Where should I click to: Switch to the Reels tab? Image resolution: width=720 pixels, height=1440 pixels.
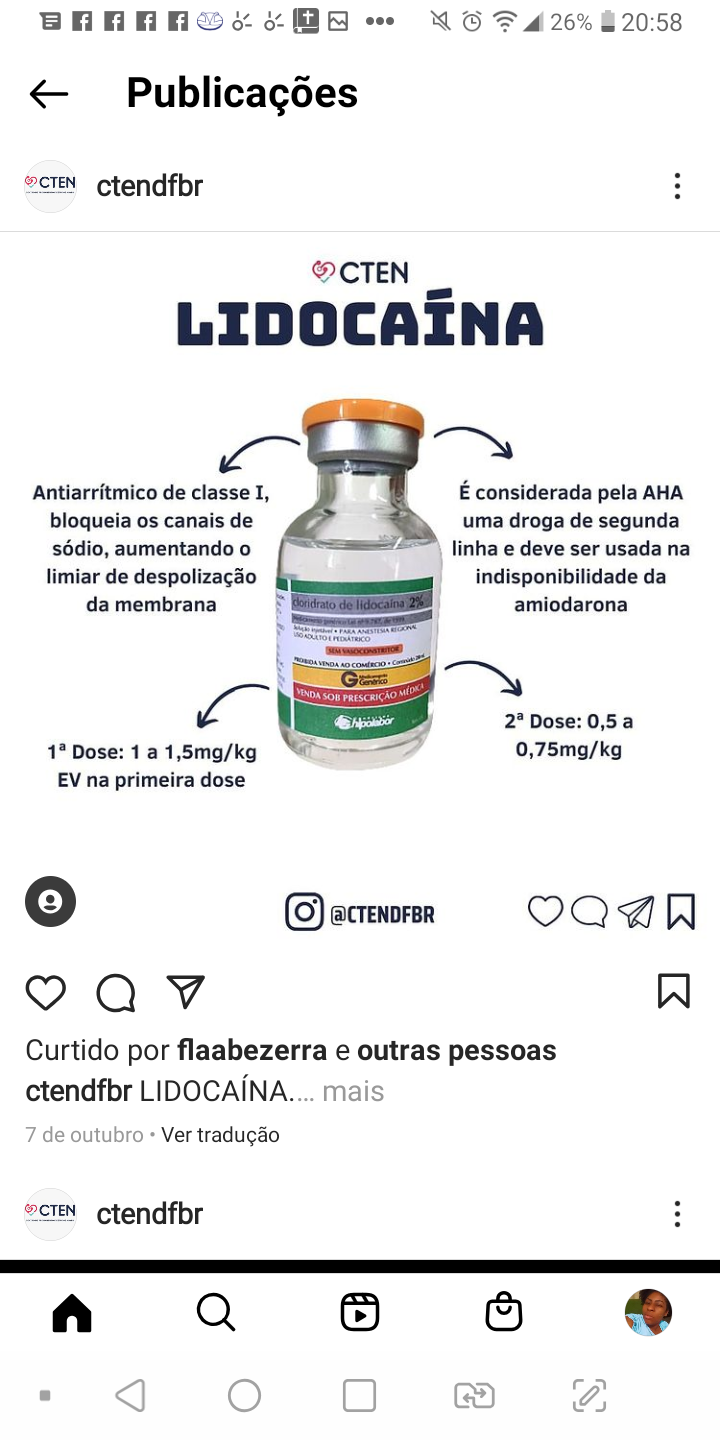[360, 1312]
